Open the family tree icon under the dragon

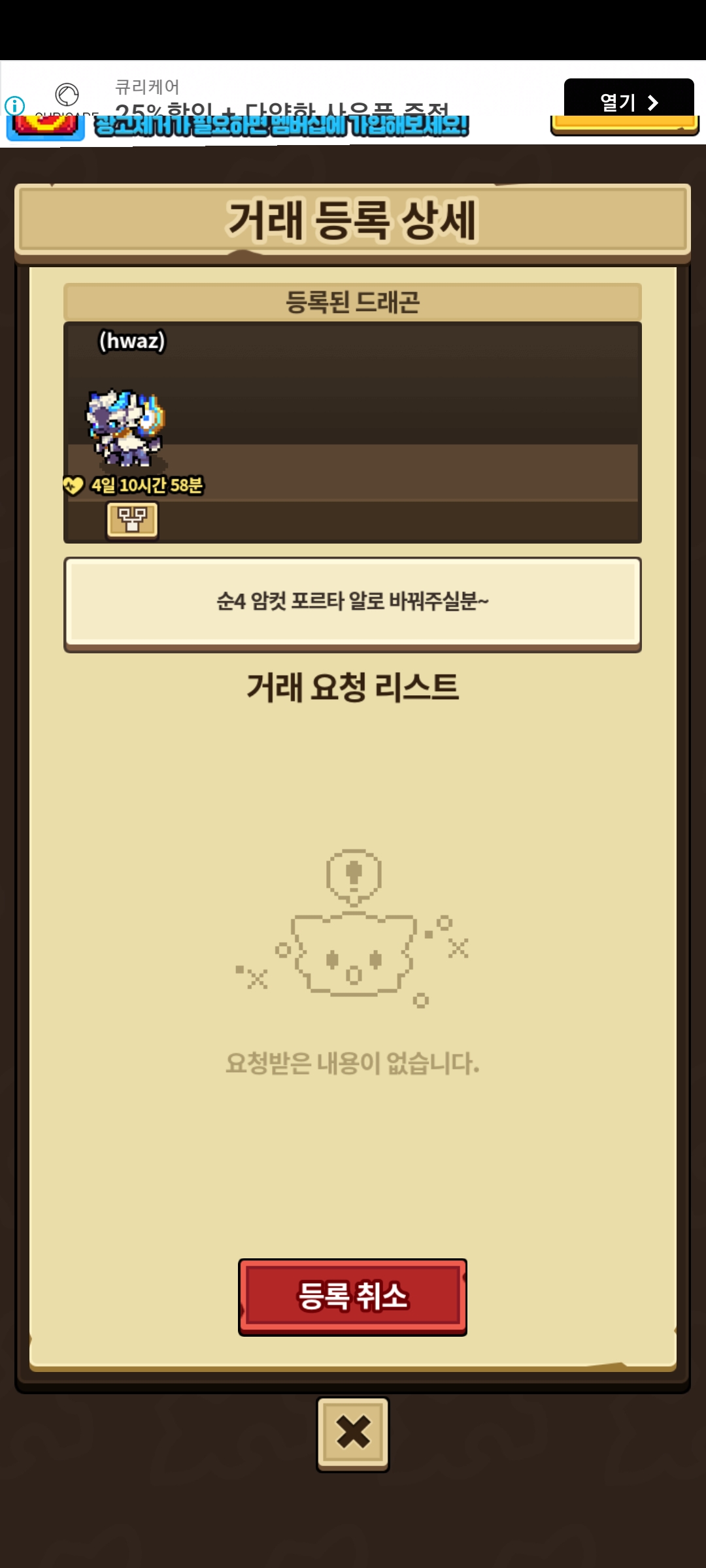tap(132, 521)
